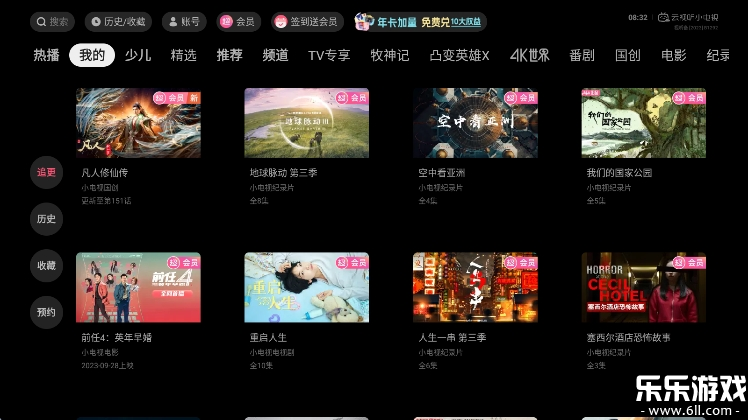Open 重启人生 drama card
Viewport: 748px width, 420px height.
coord(306,287)
